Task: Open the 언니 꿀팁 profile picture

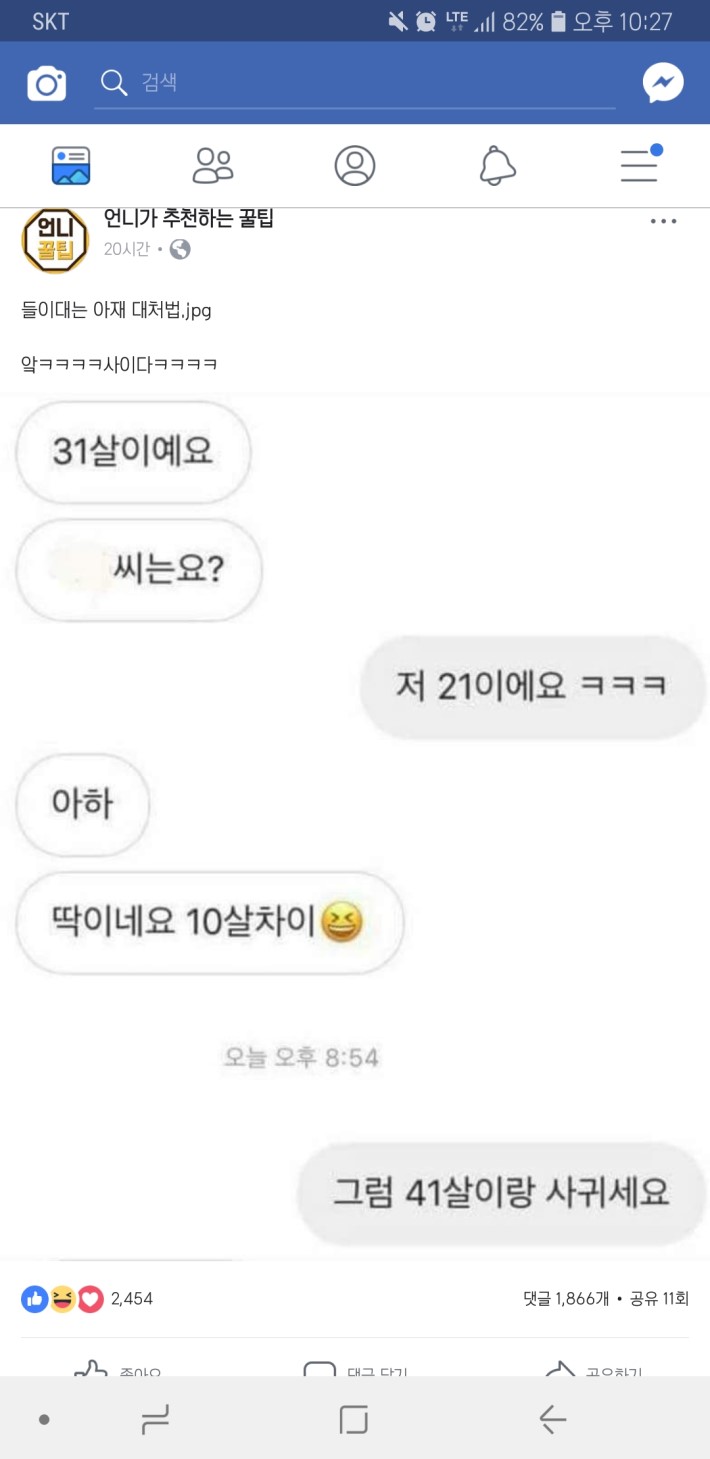Action: 55,241
